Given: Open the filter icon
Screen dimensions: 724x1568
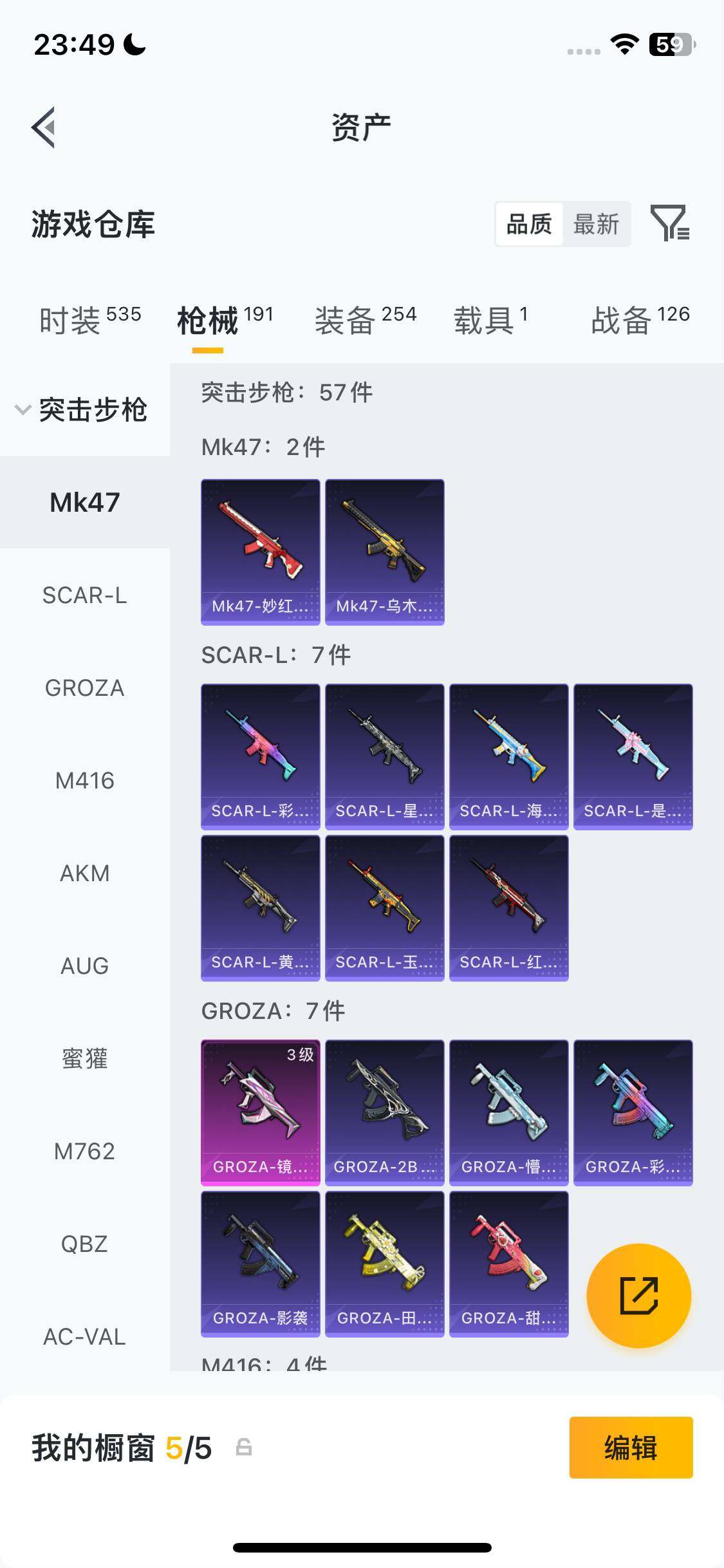Looking at the screenshot, I should (x=670, y=223).
